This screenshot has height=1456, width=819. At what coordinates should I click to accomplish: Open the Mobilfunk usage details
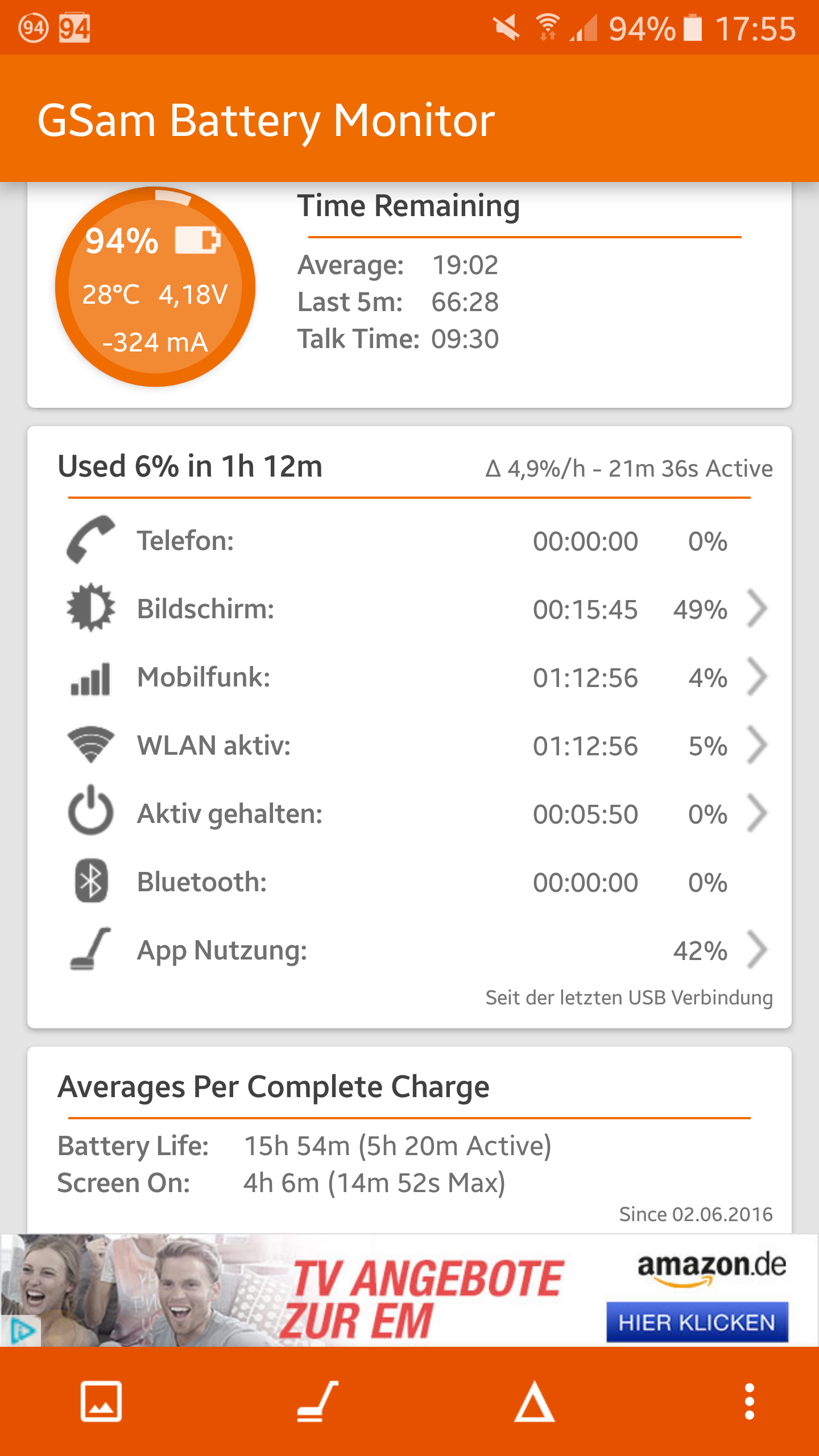click(409, 677)
